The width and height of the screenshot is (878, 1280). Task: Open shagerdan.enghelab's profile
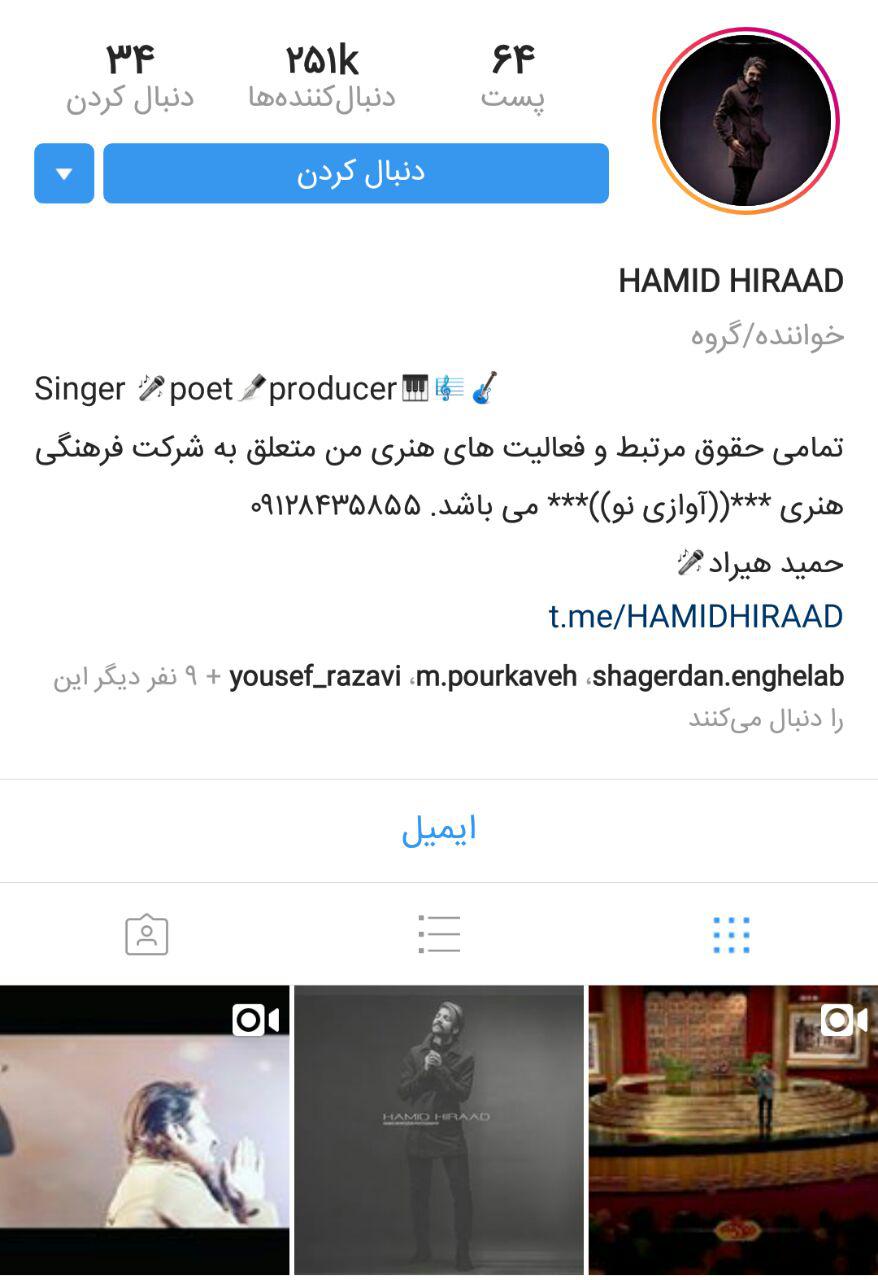719,677
